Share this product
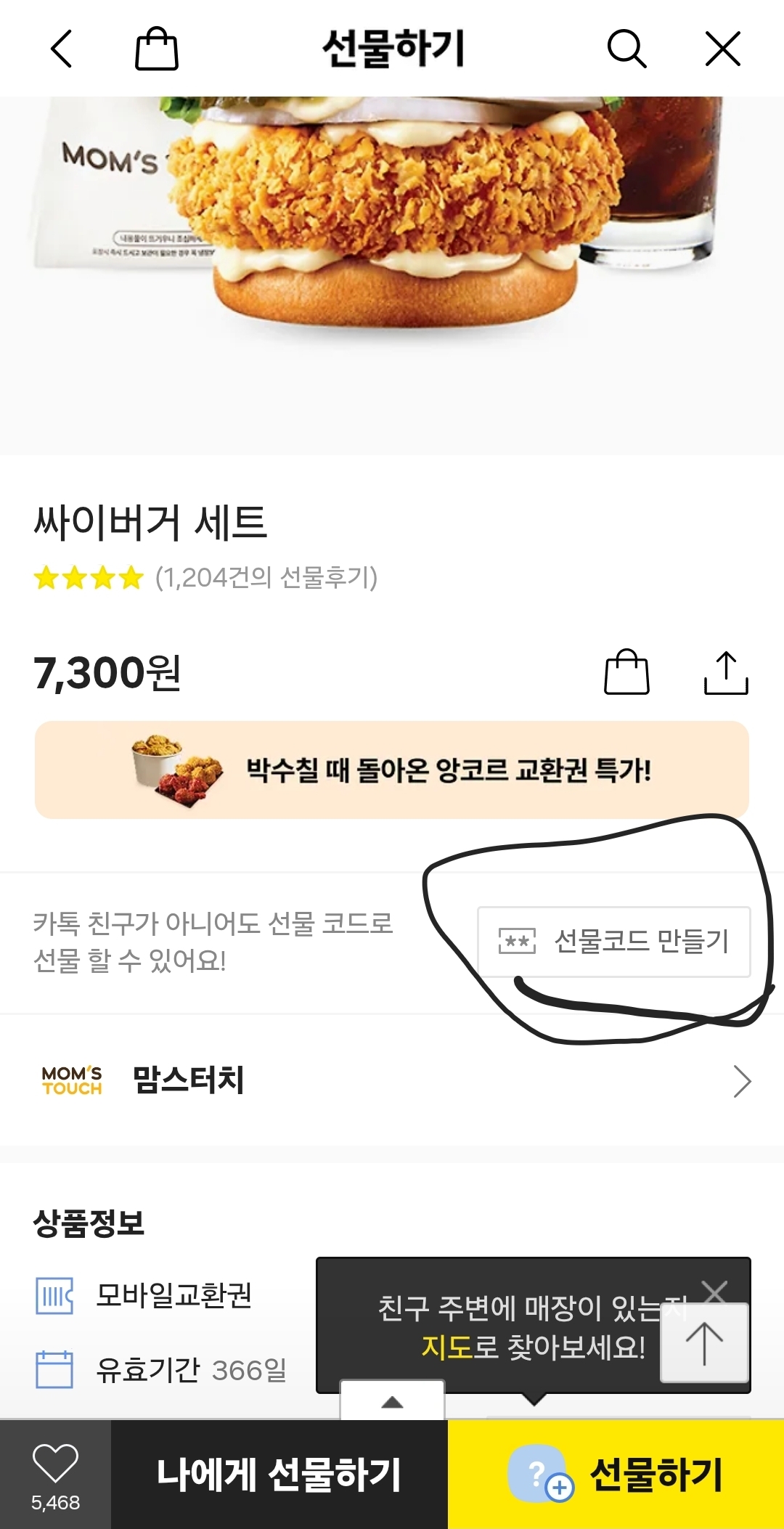 726,672
